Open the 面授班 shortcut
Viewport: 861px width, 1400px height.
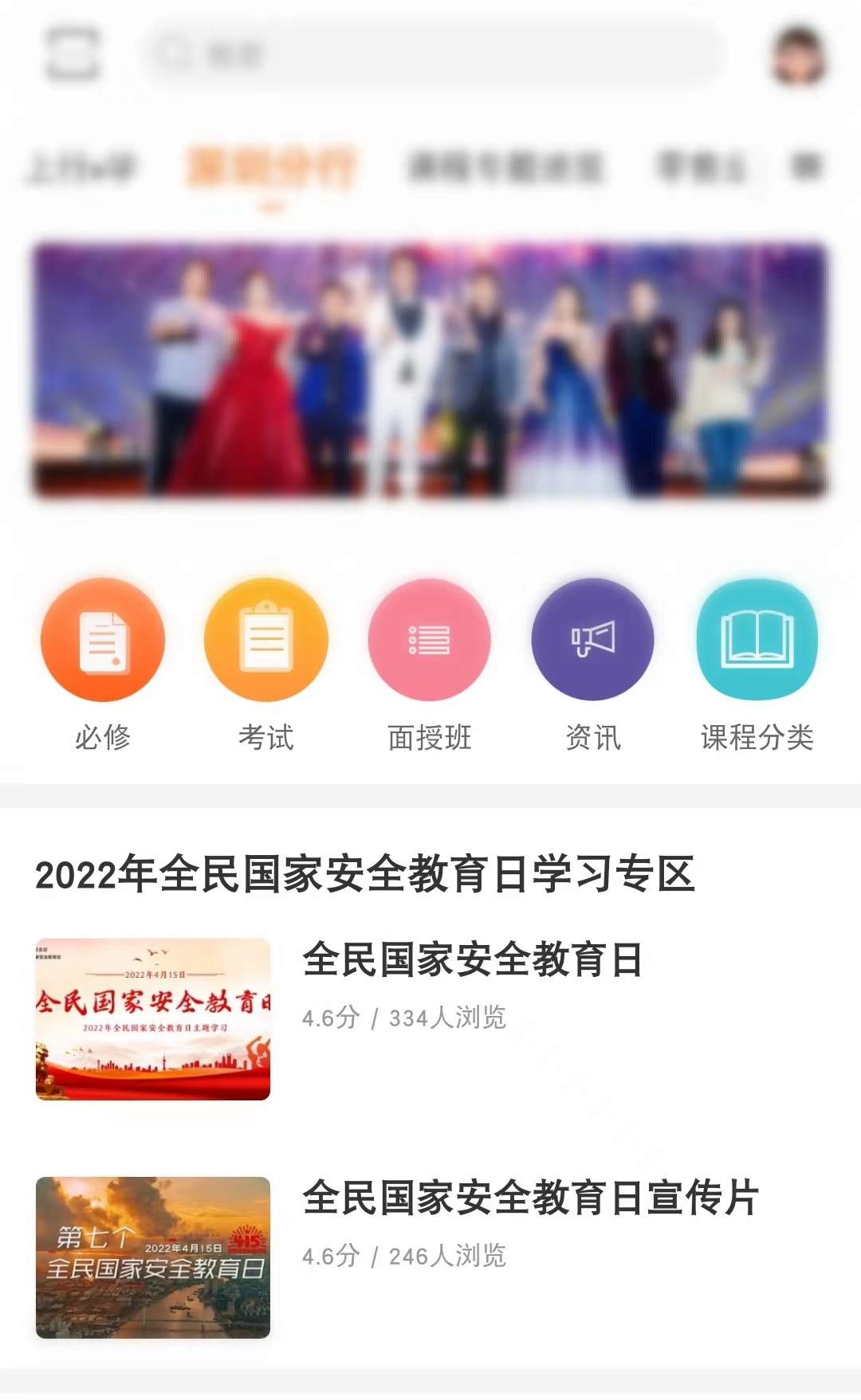point(430,640)
